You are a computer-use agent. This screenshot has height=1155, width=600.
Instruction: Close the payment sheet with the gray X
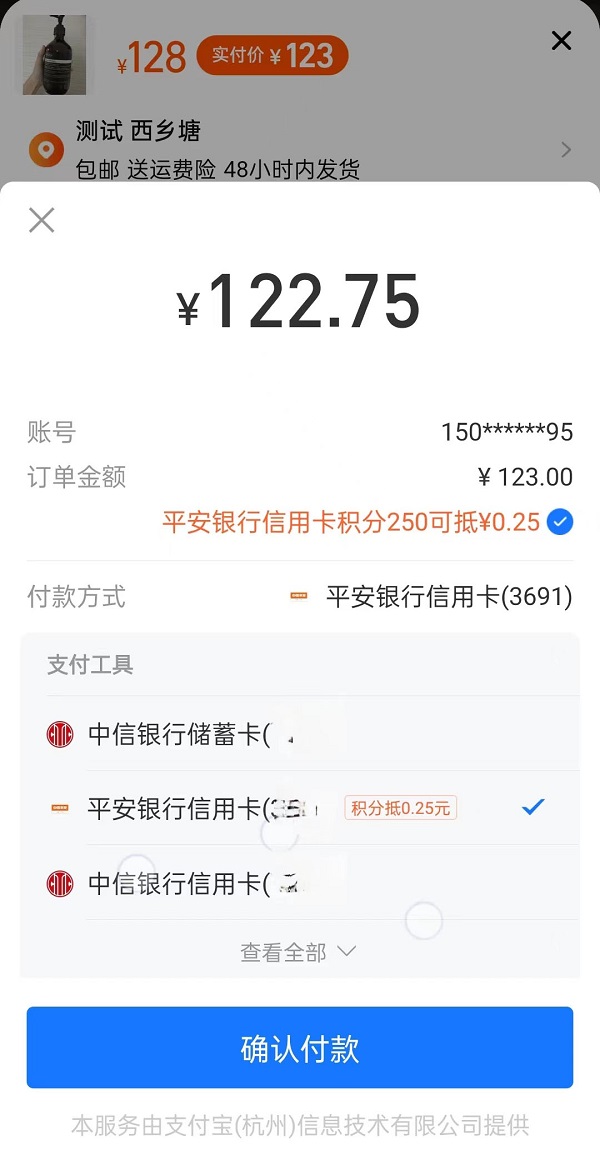[41, 220]
